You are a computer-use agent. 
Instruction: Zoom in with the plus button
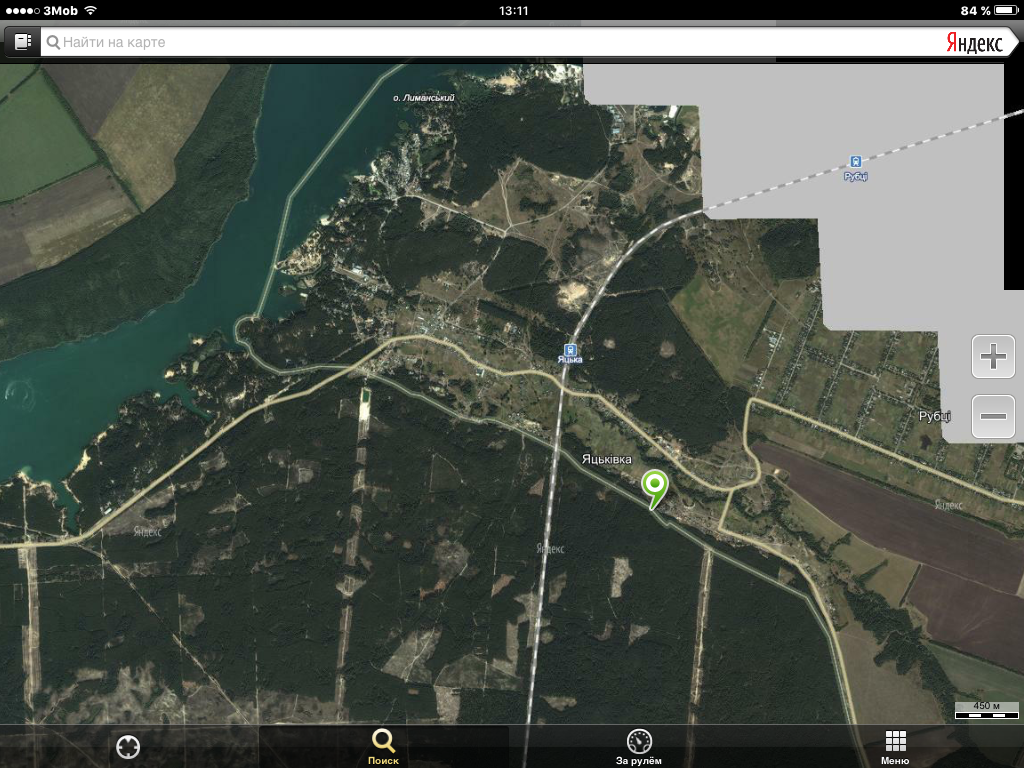tap(993, 357)
